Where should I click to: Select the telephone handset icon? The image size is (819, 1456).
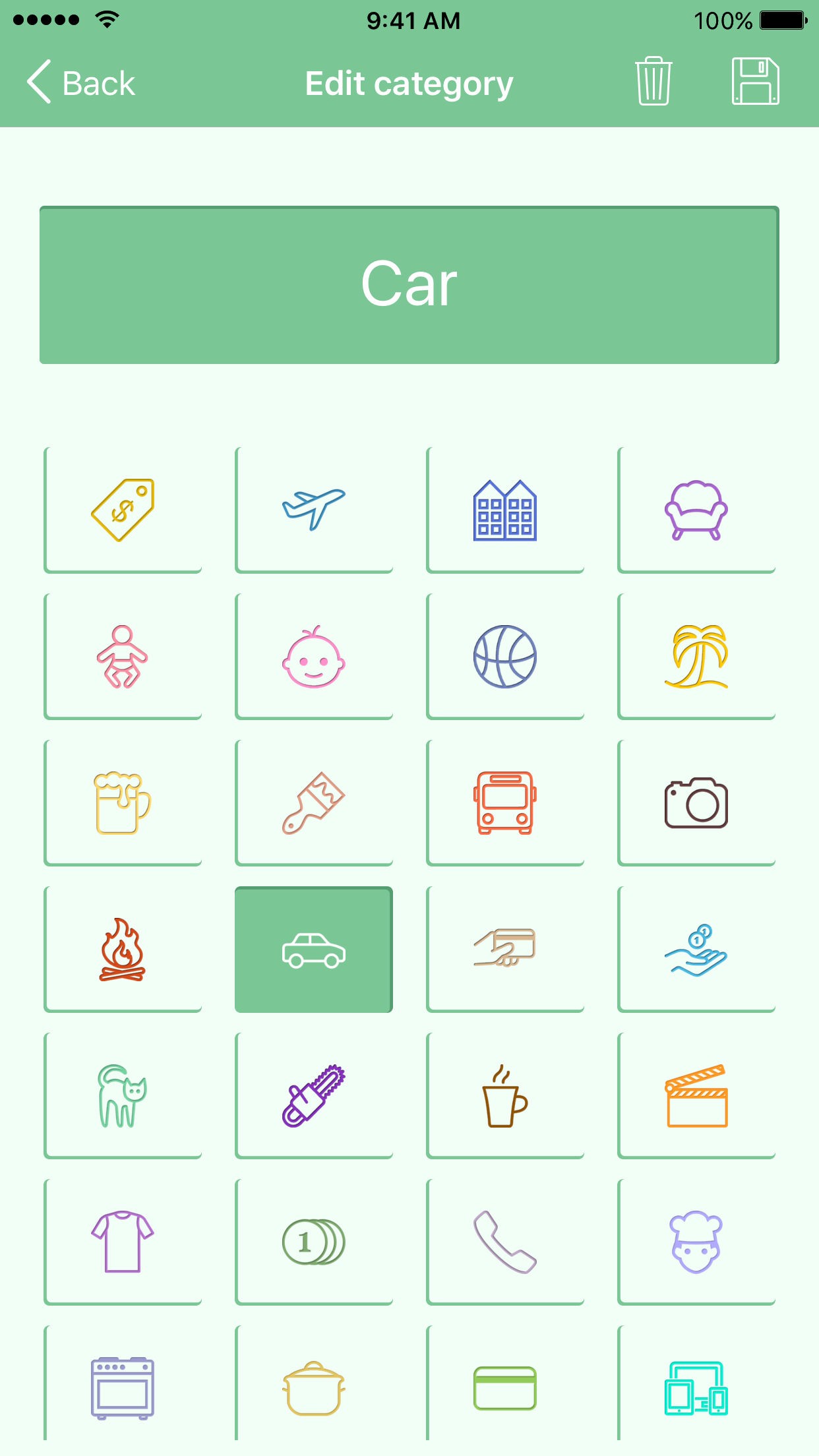(505, 1242)
